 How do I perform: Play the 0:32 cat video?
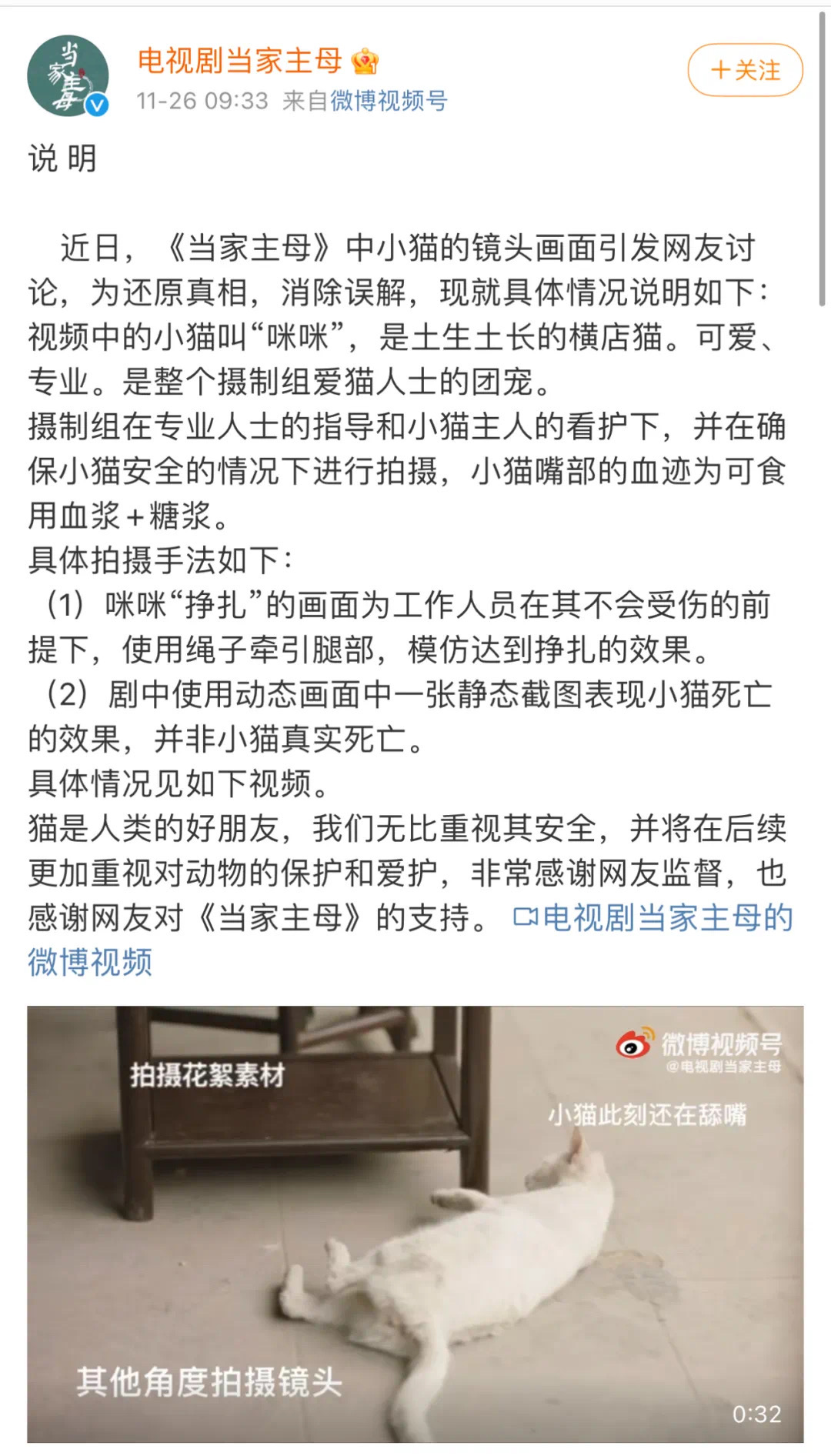point(415,1224)
